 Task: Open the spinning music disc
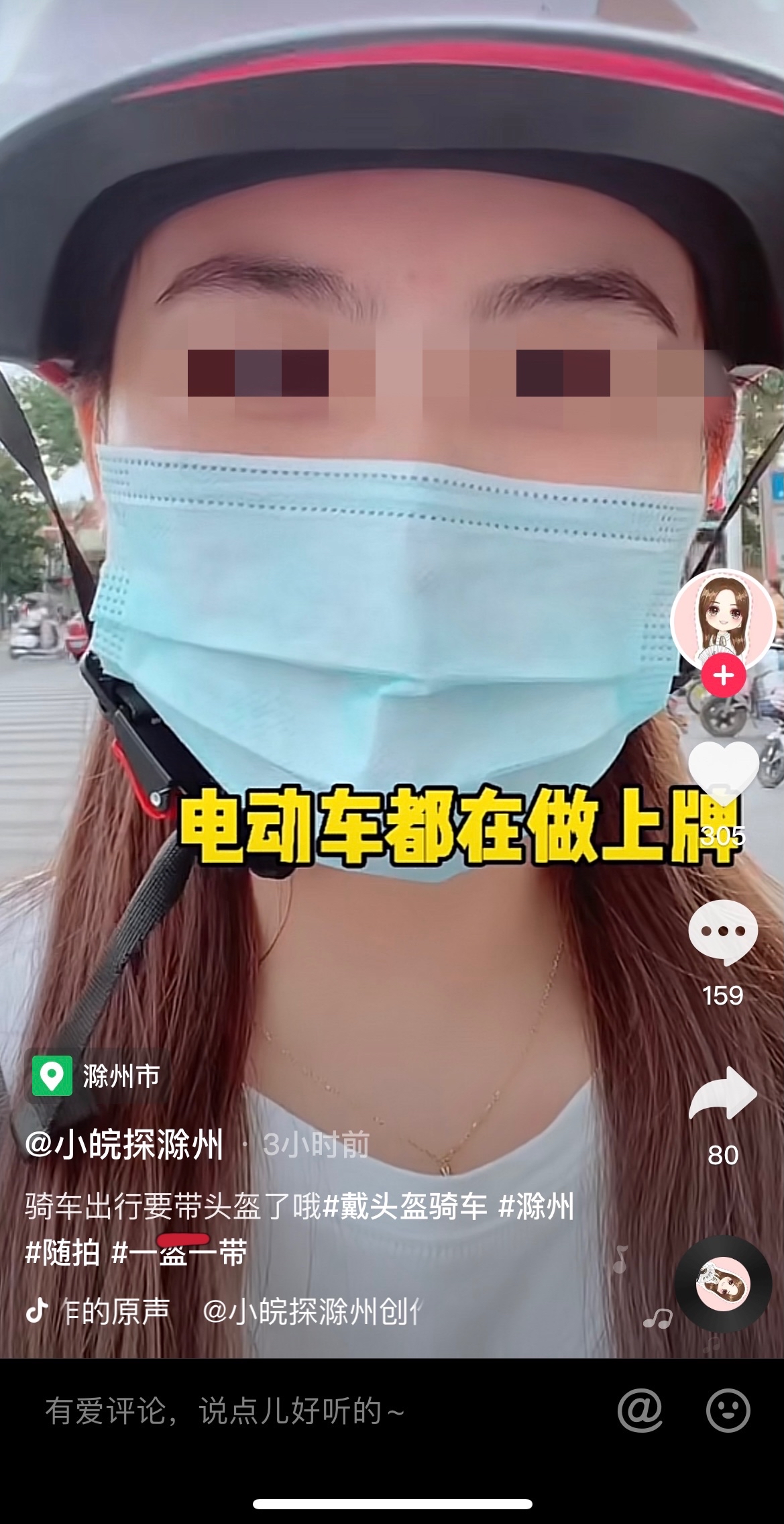click(x=723, y=1283)
